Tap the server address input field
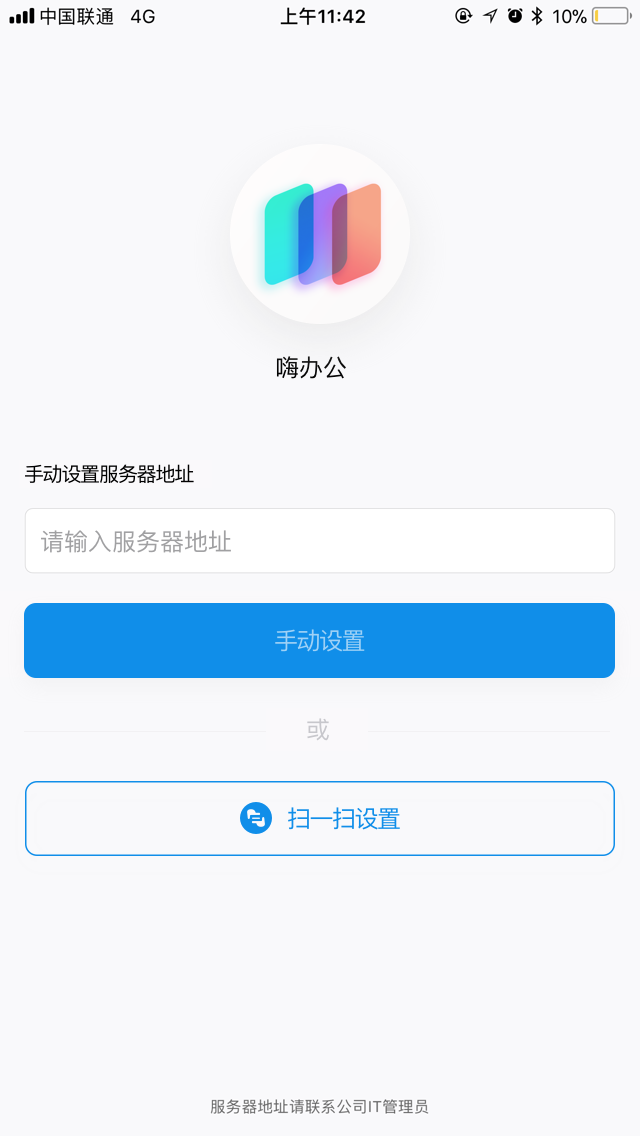640x1136 pixels. (320, 540)
